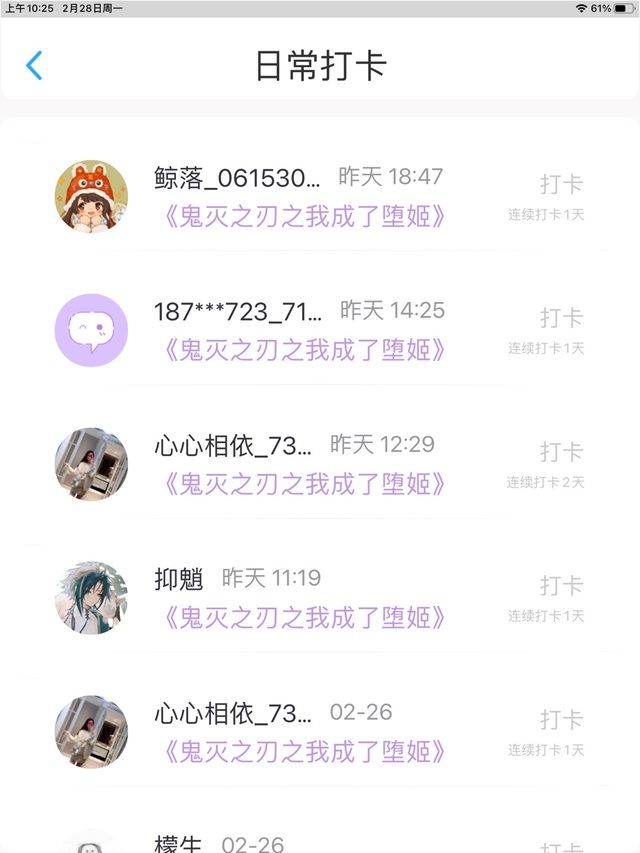This screenshot has width=640, height=853.
Task: Open 抑魈's profile avatar
Action: (x=91, y=598)
